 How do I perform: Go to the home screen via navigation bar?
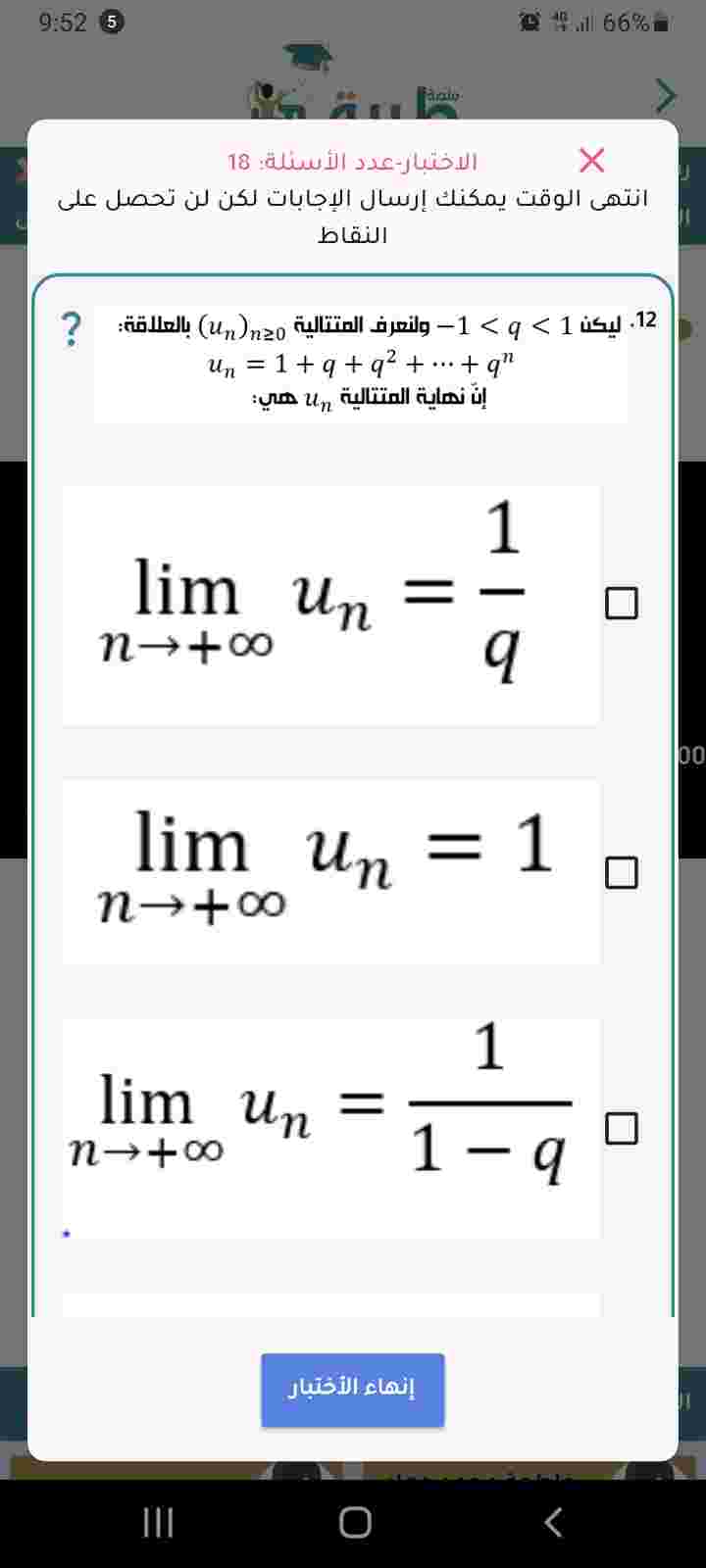tap(354, 1522)
